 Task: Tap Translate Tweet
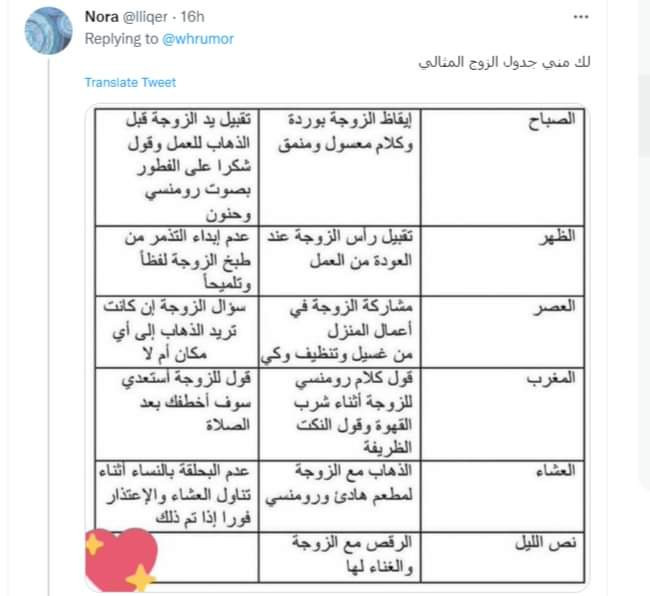click(130, 82)
